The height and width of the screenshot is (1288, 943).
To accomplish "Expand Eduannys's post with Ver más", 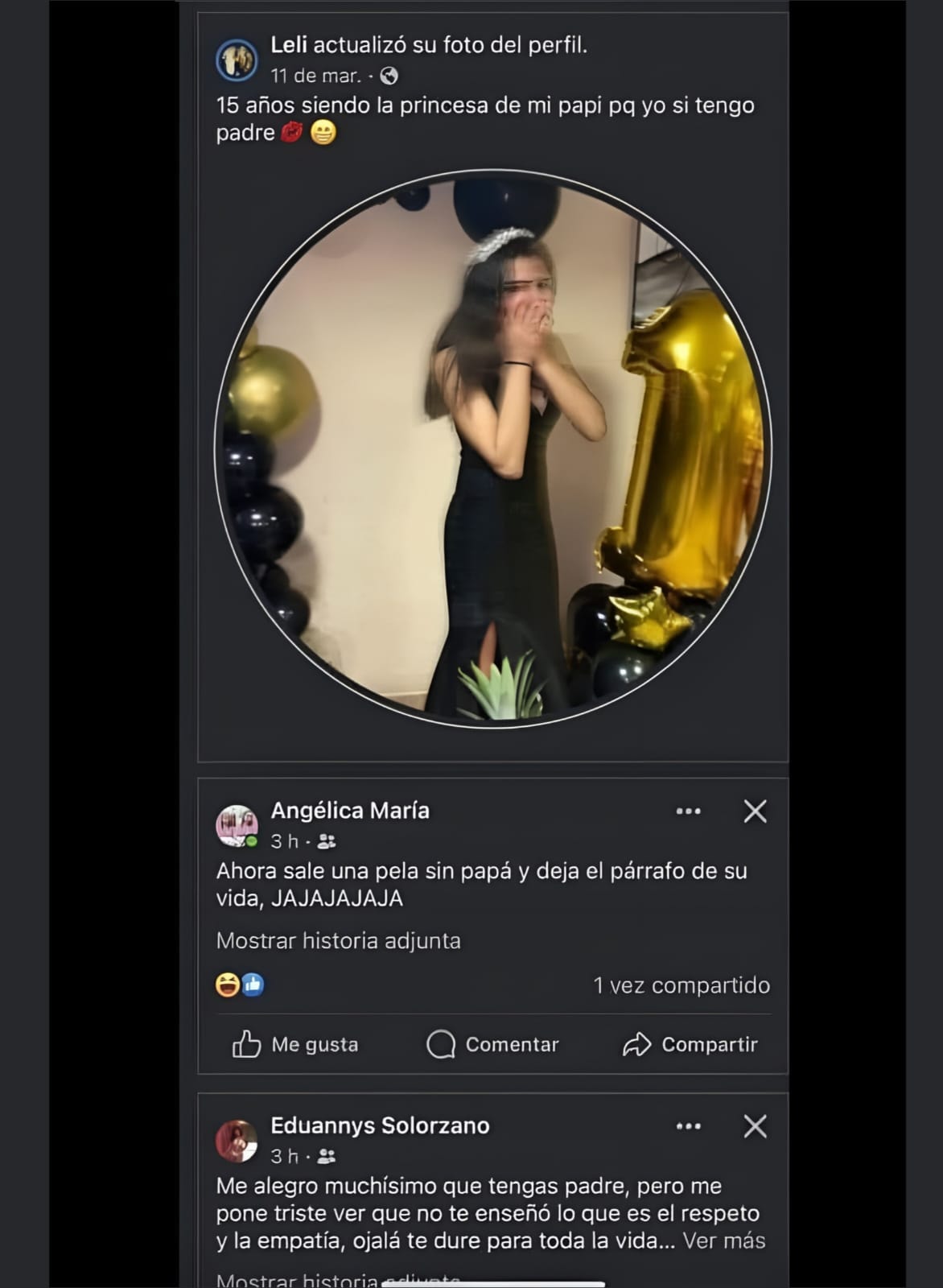I will click(x=723, y=1241).
